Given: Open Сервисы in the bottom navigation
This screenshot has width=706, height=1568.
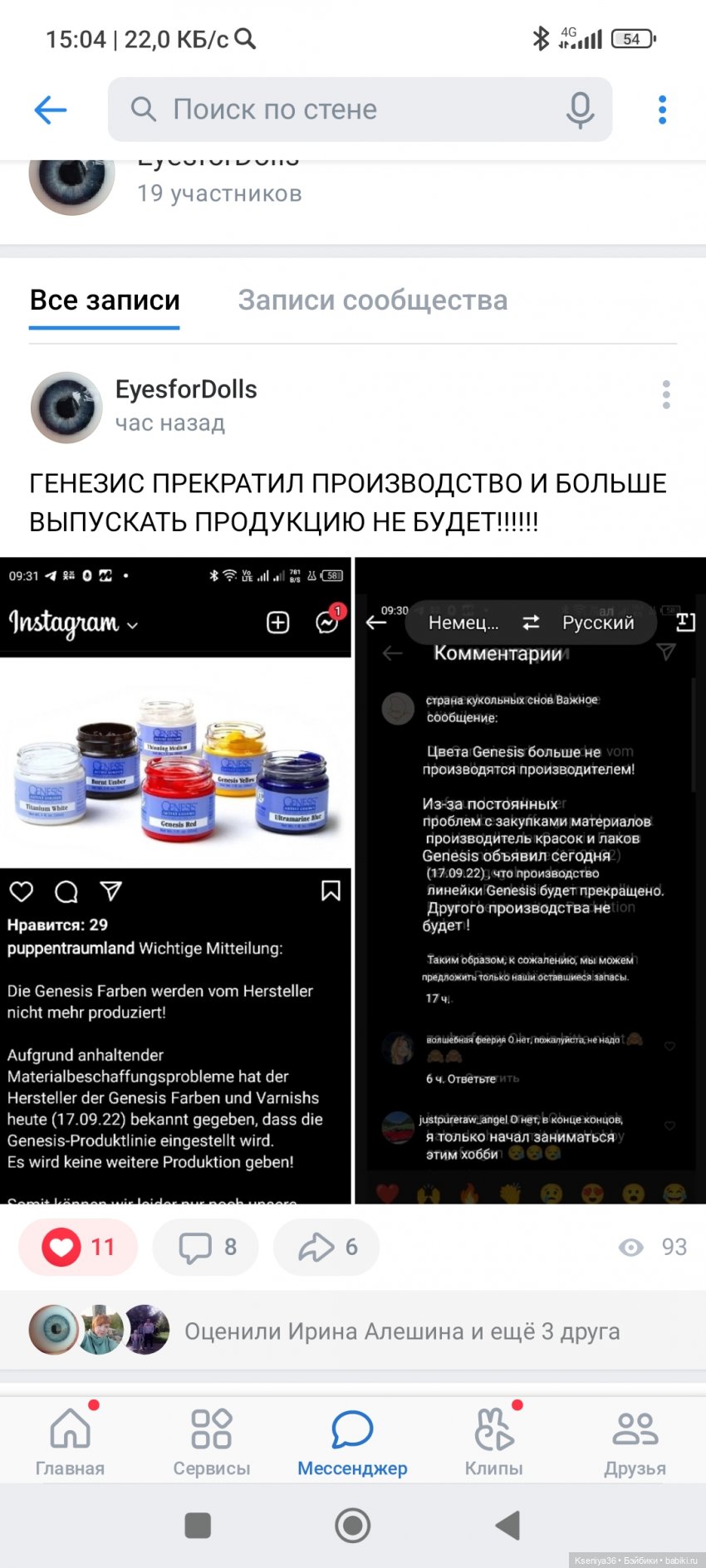Looking at the screenshot, I should point(211,1440).
